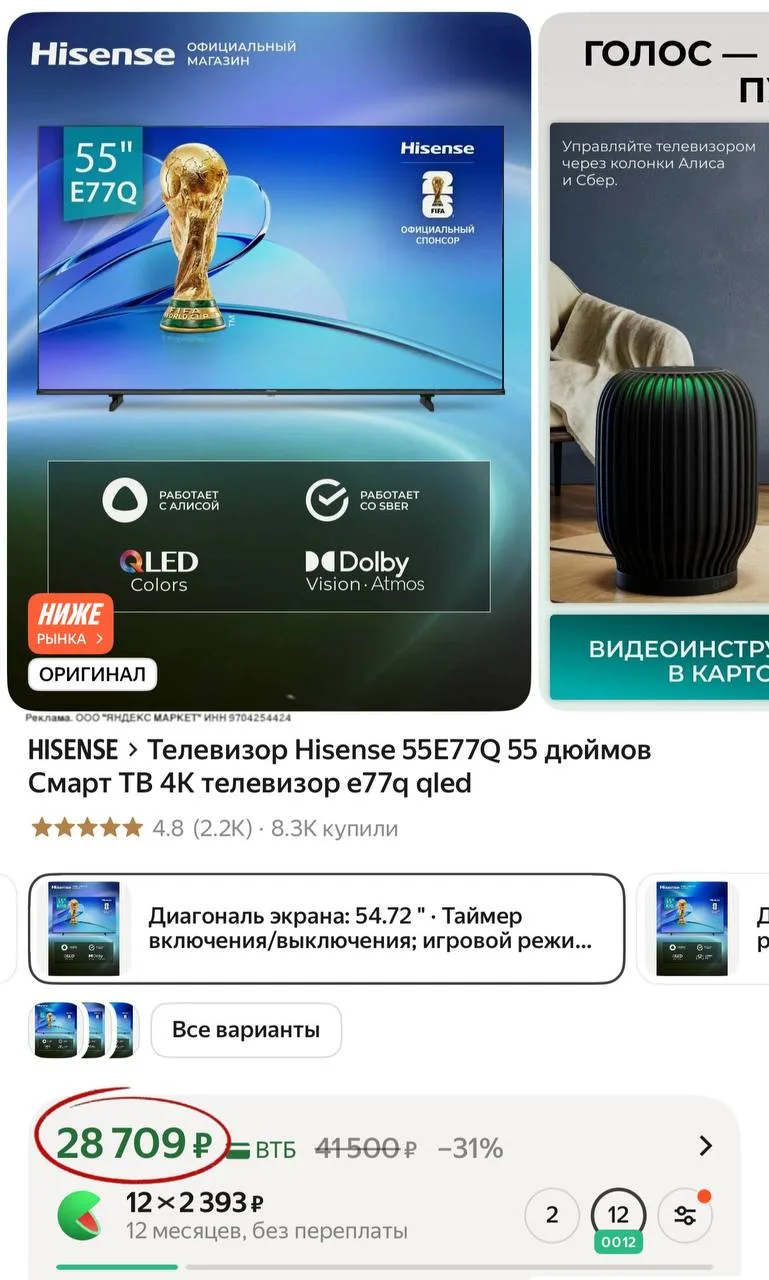This screenshot has width=769, height=1280.
Task: Choose the 12-month installment option
Action: (618, 1215)
